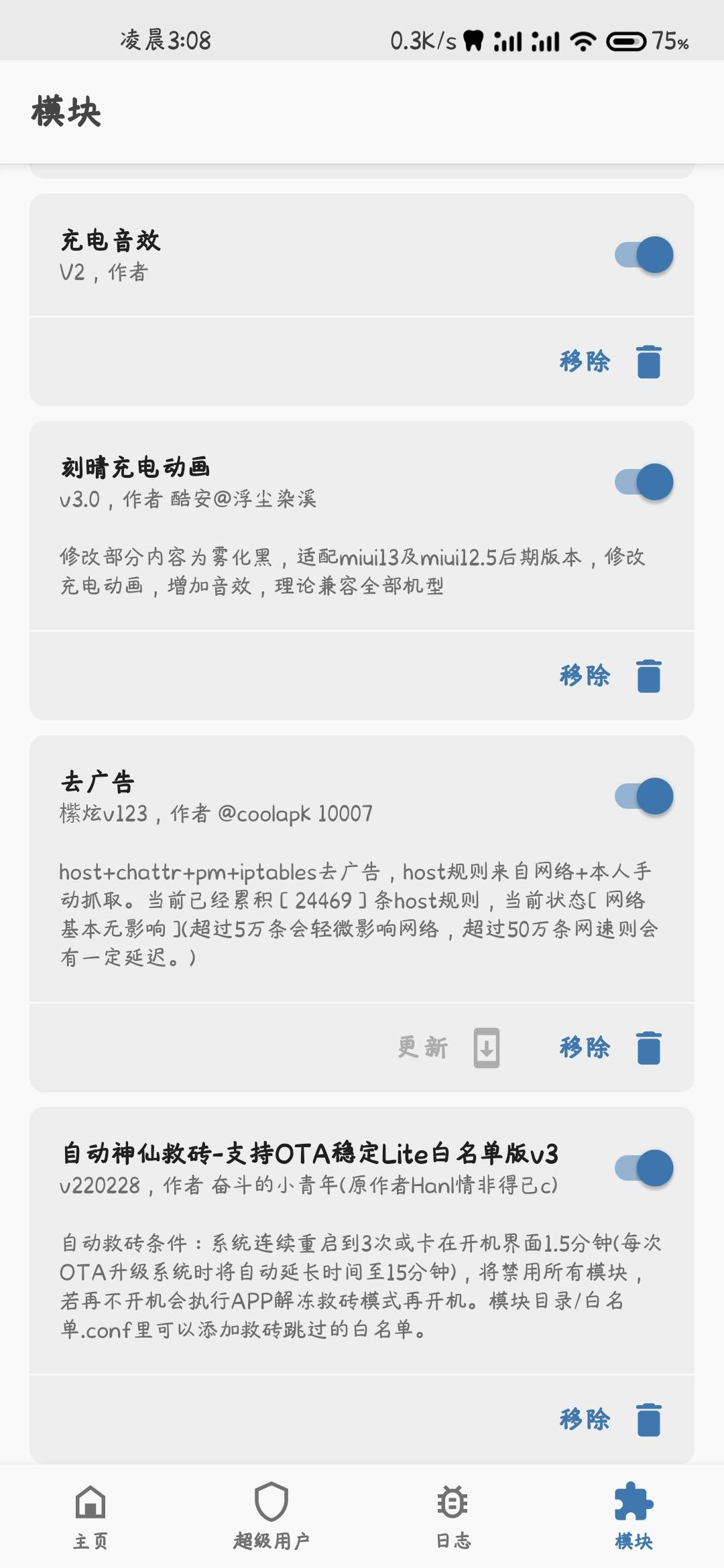Tap the 更新 link under 去广告
Screen dimensions: 724x1568
click(423, 1045)
